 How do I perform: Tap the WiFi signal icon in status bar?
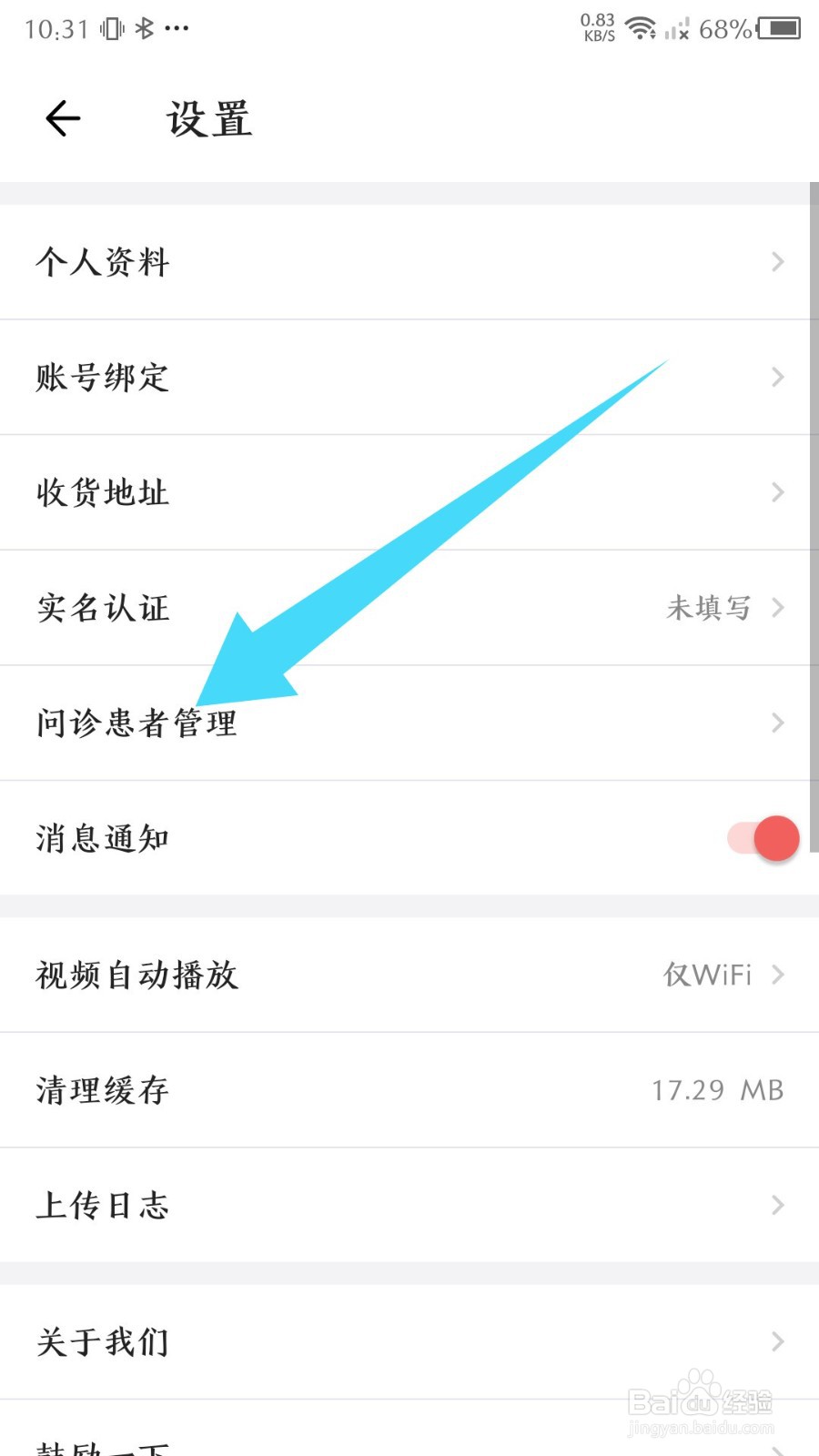[642, 29]
